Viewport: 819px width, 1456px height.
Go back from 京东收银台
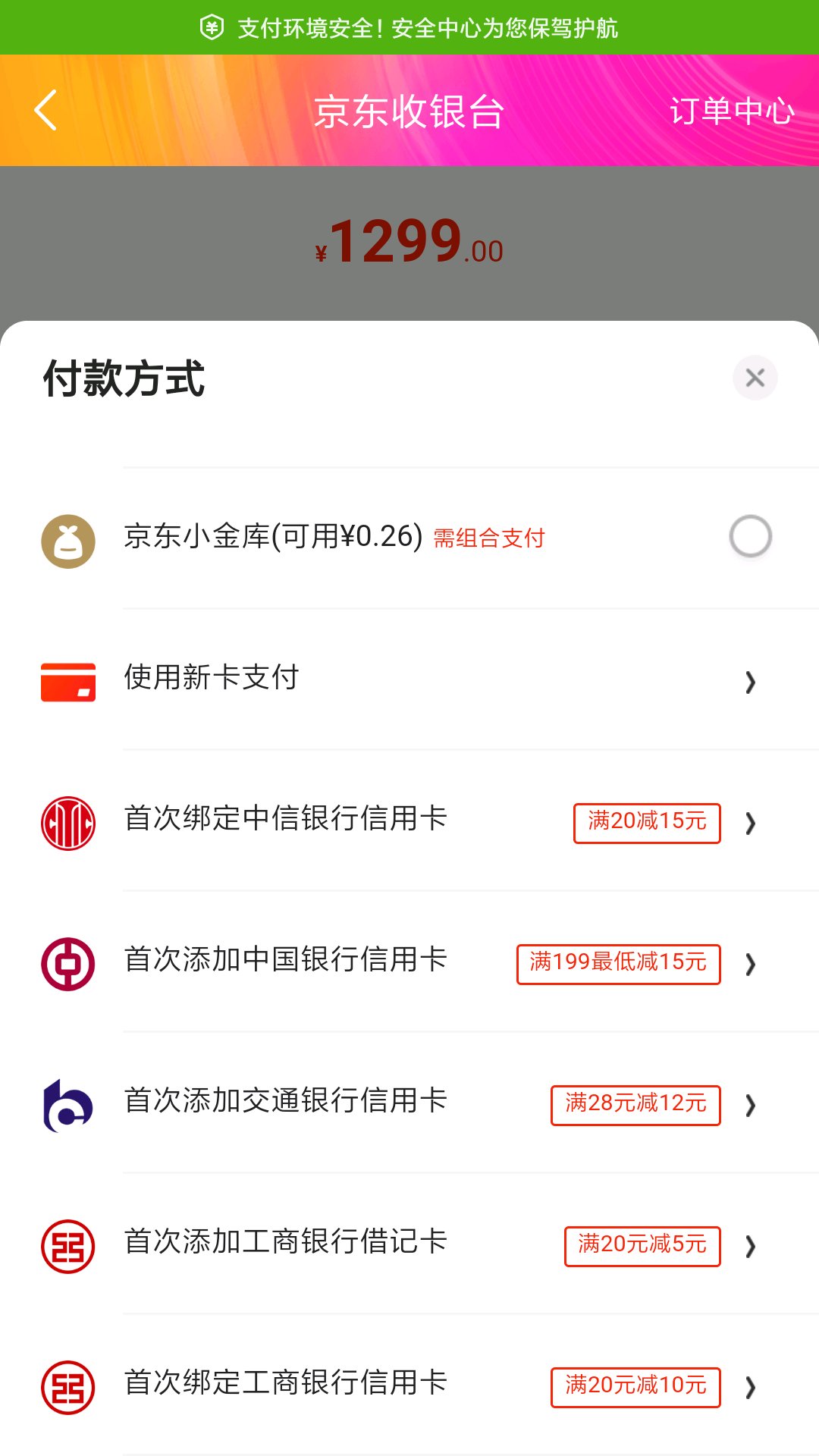coord(45,111)
